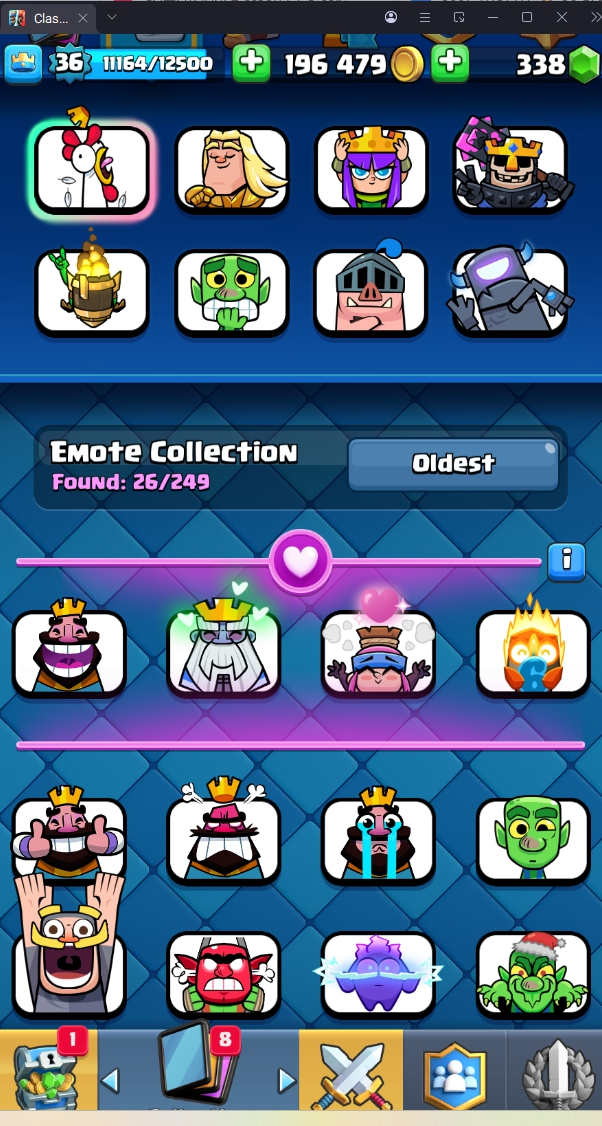Select the Skeleton King emote slot
The height and width of the screenshot is (1126, 602).
[511, 170]
